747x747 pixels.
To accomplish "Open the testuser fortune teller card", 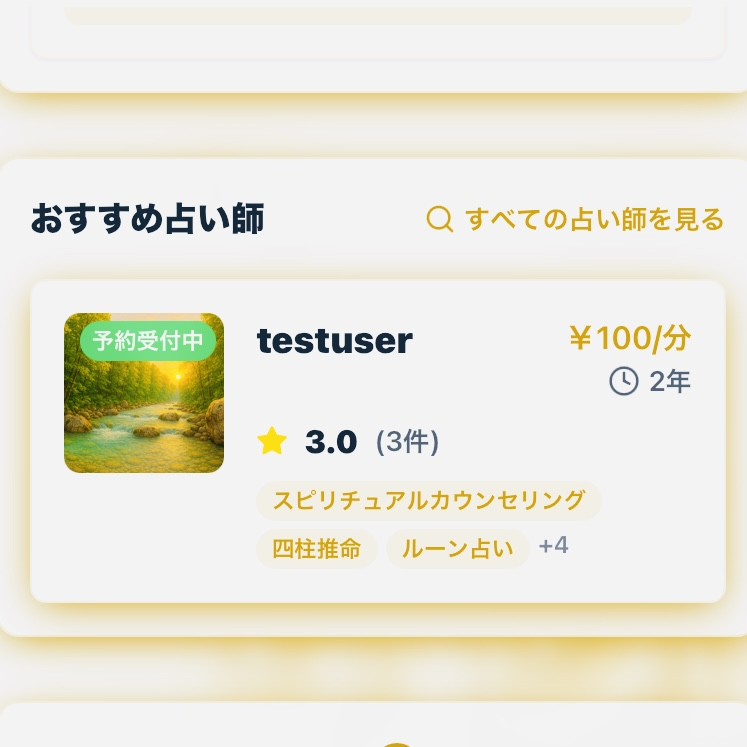I will [x=377, y=440].
